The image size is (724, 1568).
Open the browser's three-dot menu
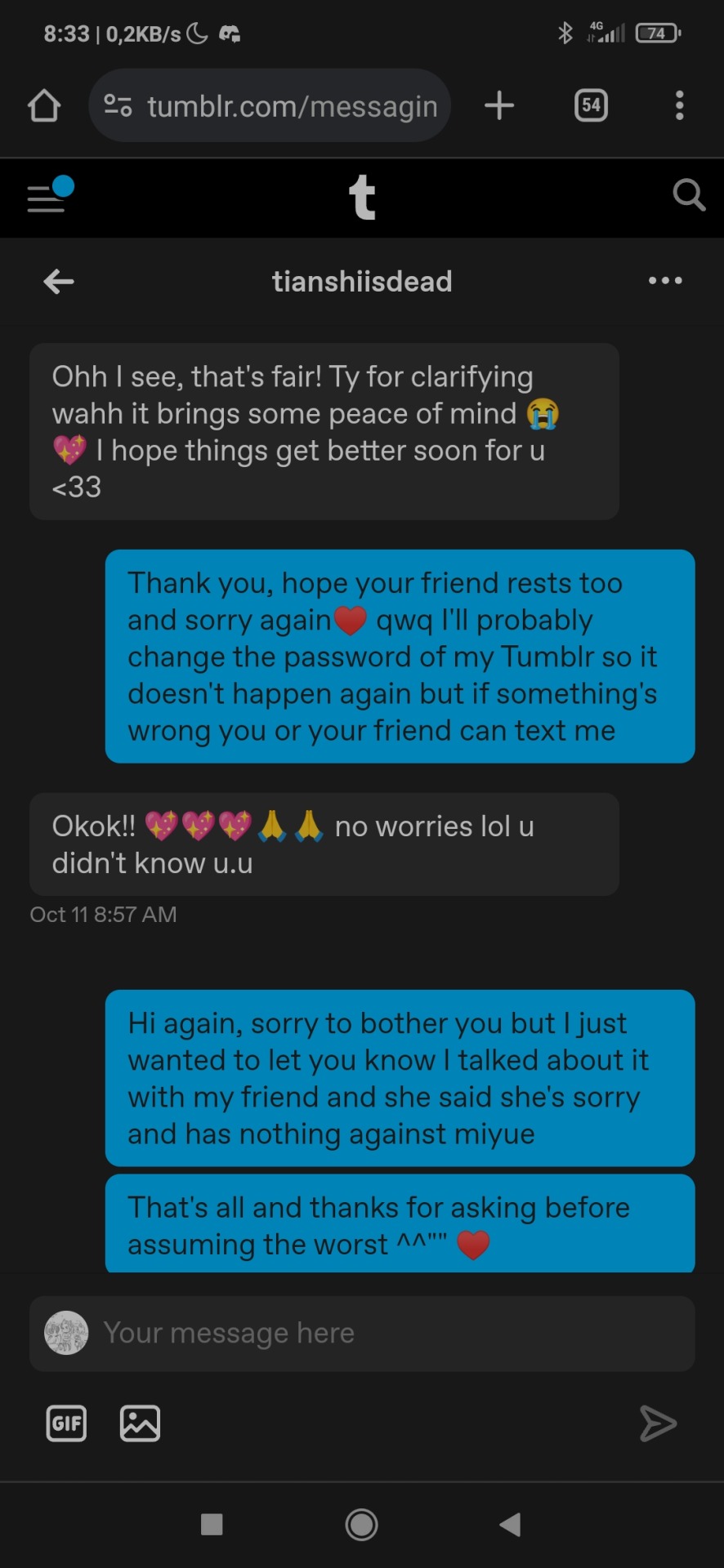[679, 105]
